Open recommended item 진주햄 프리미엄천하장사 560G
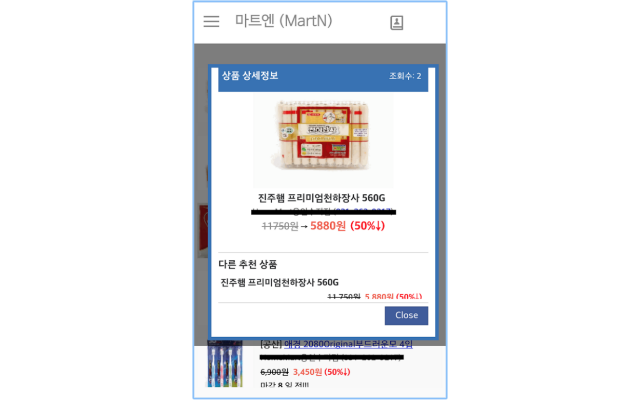 click(x=280, y=283)
